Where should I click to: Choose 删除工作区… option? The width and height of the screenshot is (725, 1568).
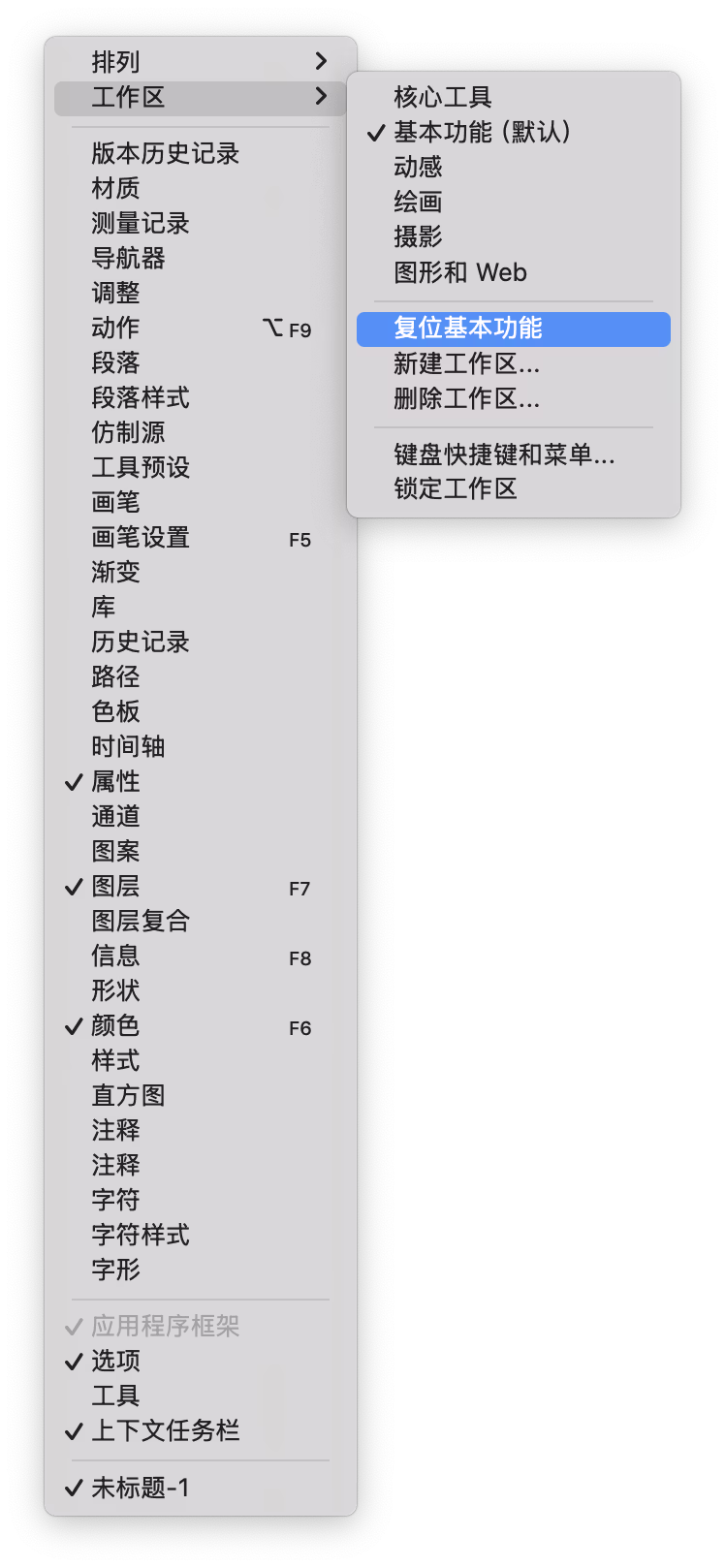[x=466, y=398]
